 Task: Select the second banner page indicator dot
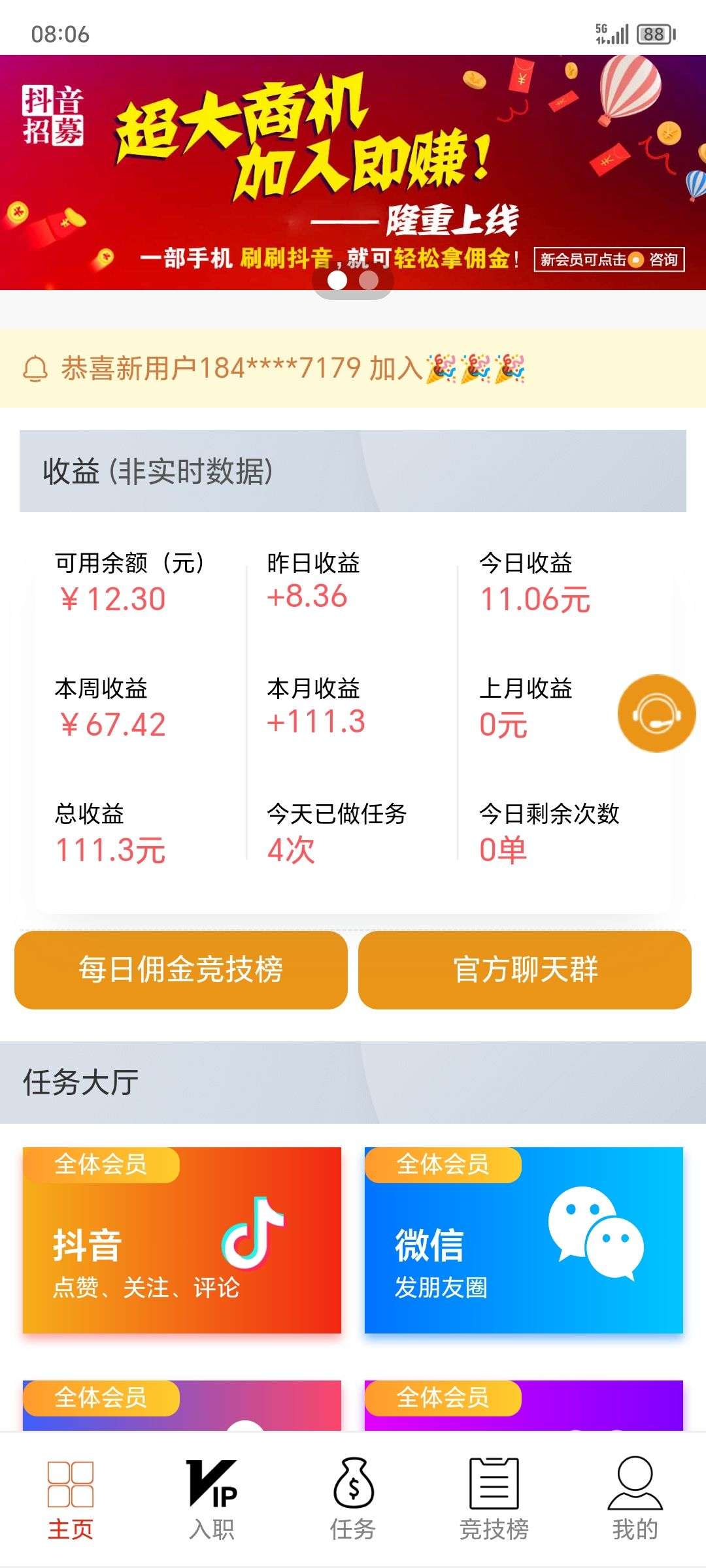tap(369, 280)
